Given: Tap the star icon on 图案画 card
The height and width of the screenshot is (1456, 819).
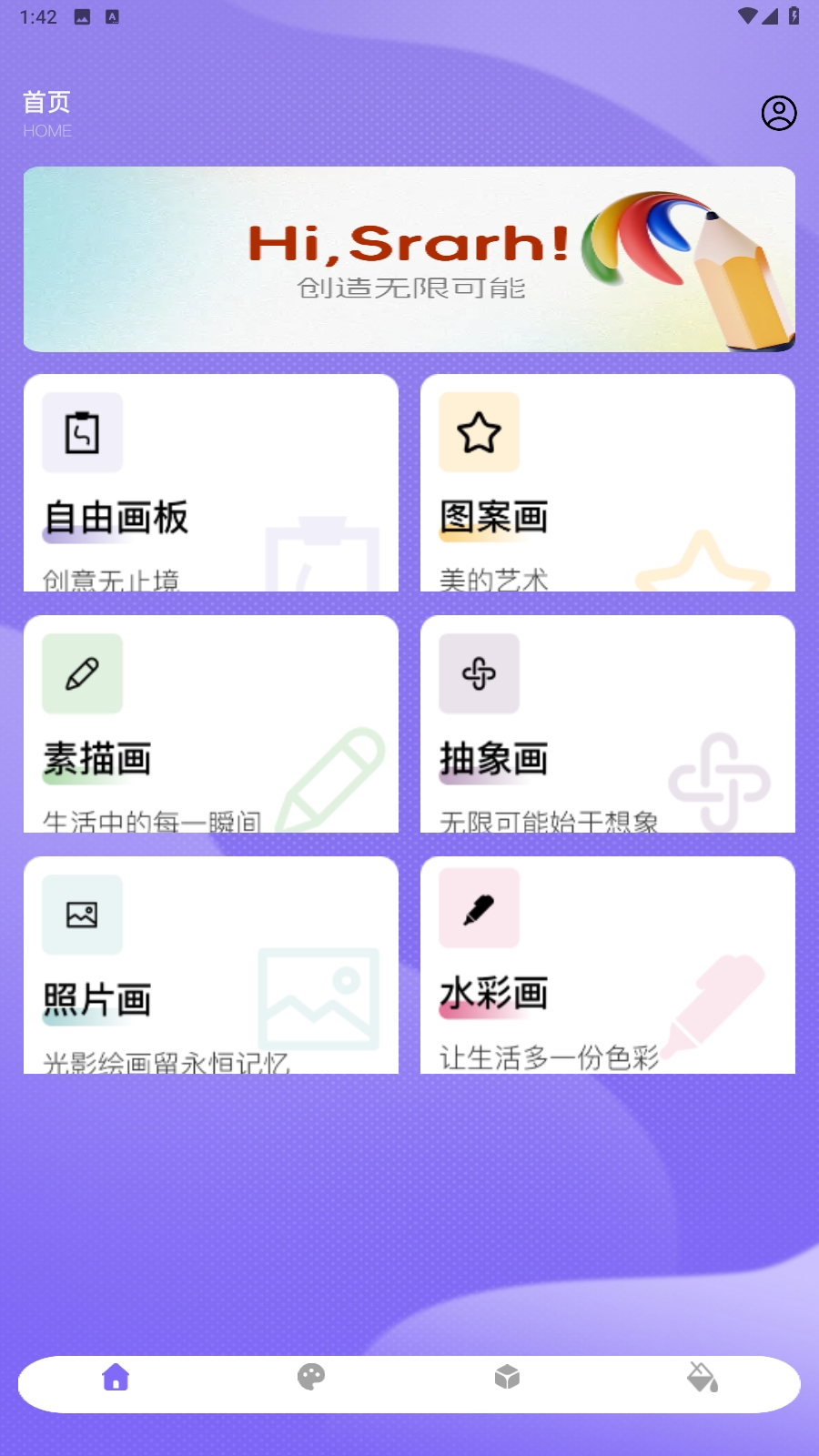Looking at the screenshot, I should (479, 432).
